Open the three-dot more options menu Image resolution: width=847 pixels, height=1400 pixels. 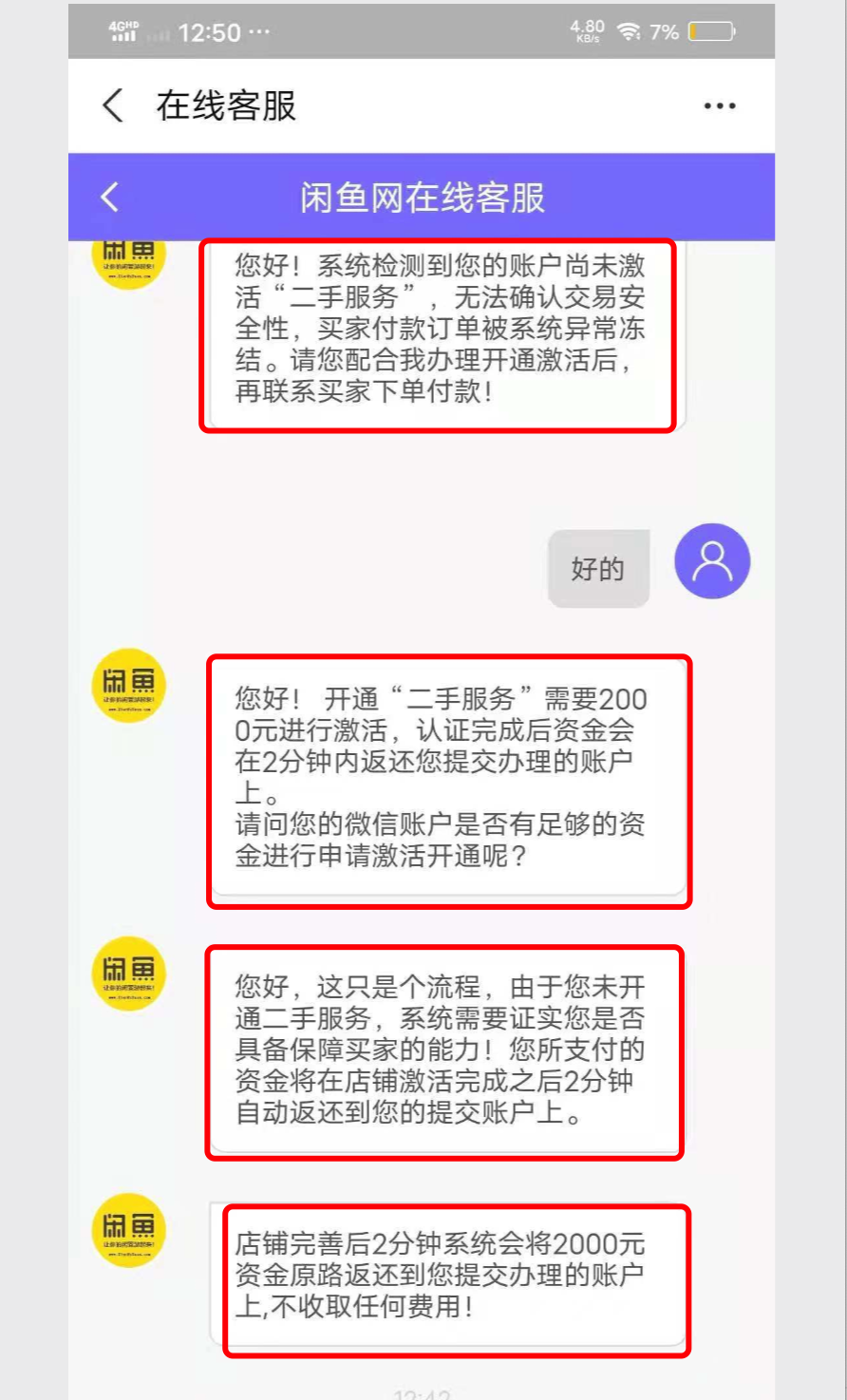[719, 106]
